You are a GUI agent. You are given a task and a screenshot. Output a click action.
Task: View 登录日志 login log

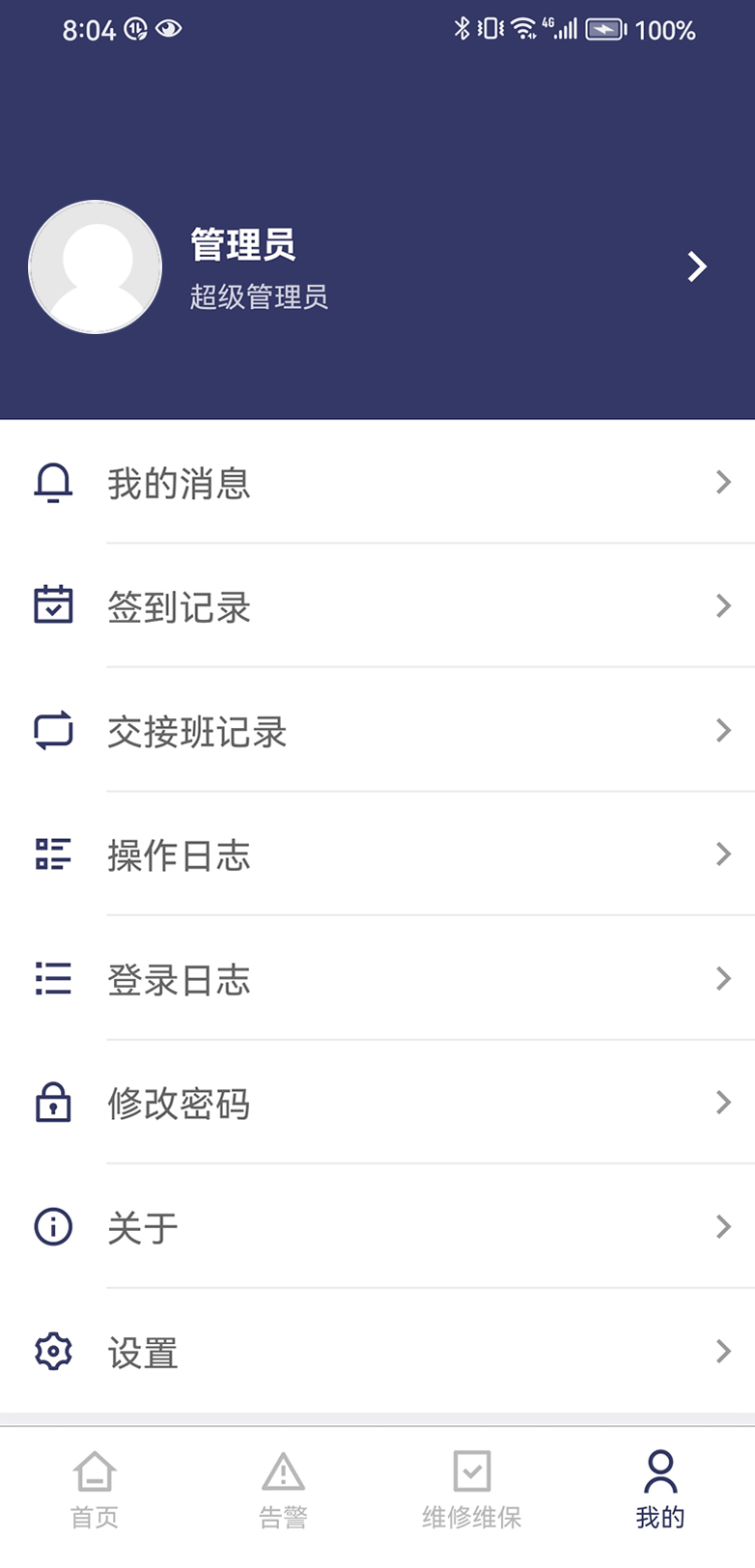click(377, 978)
